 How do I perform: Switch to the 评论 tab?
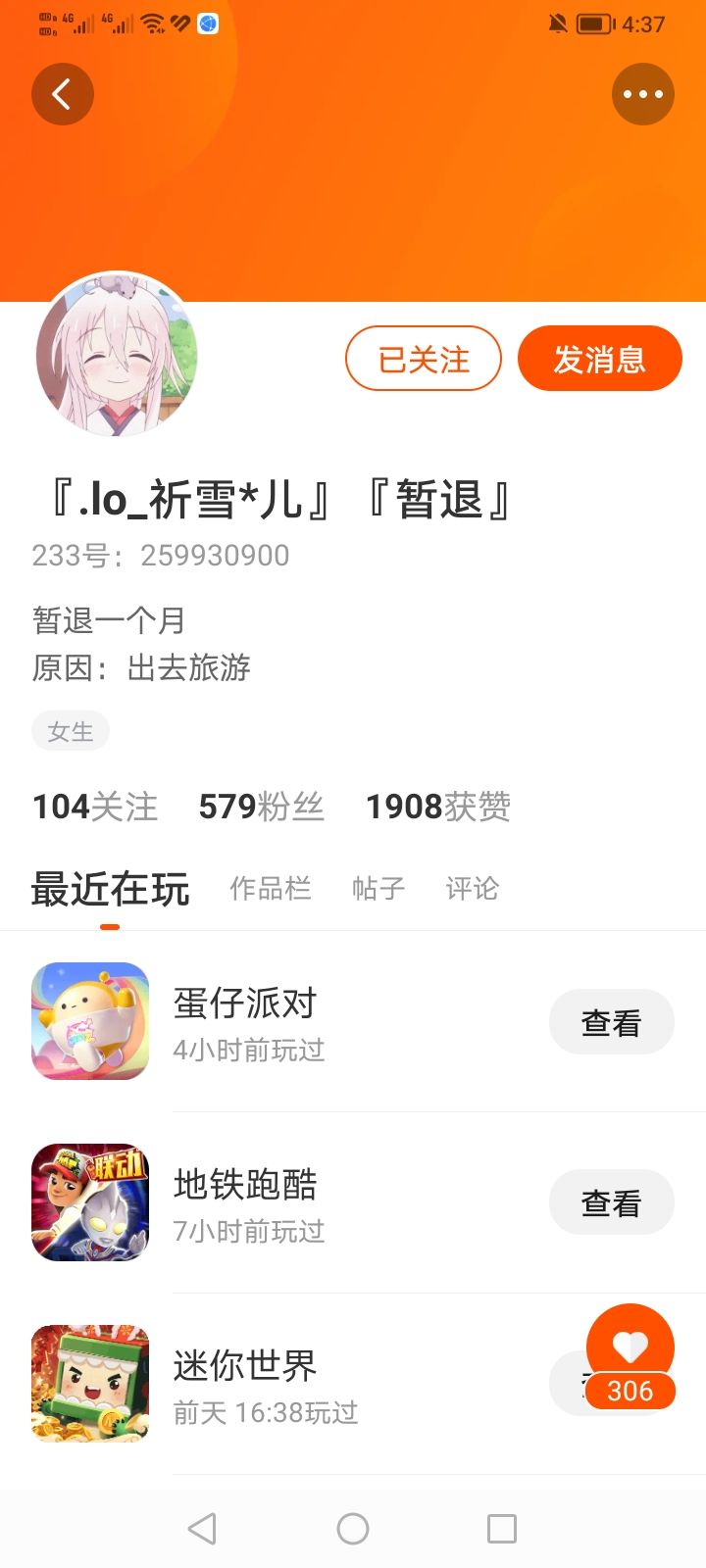click(x=473, y=889)
